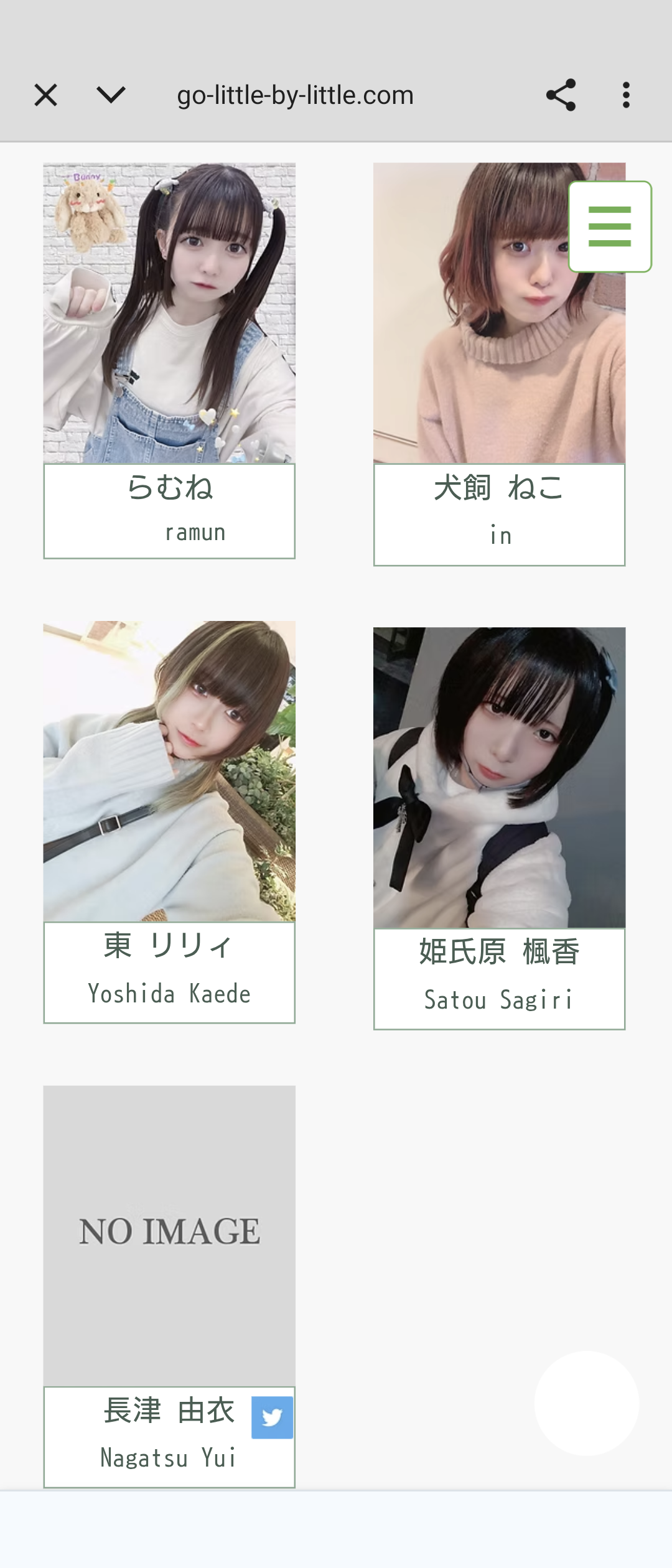
Task: Expand the browser dropdown chevron
Action: [111, 95]
